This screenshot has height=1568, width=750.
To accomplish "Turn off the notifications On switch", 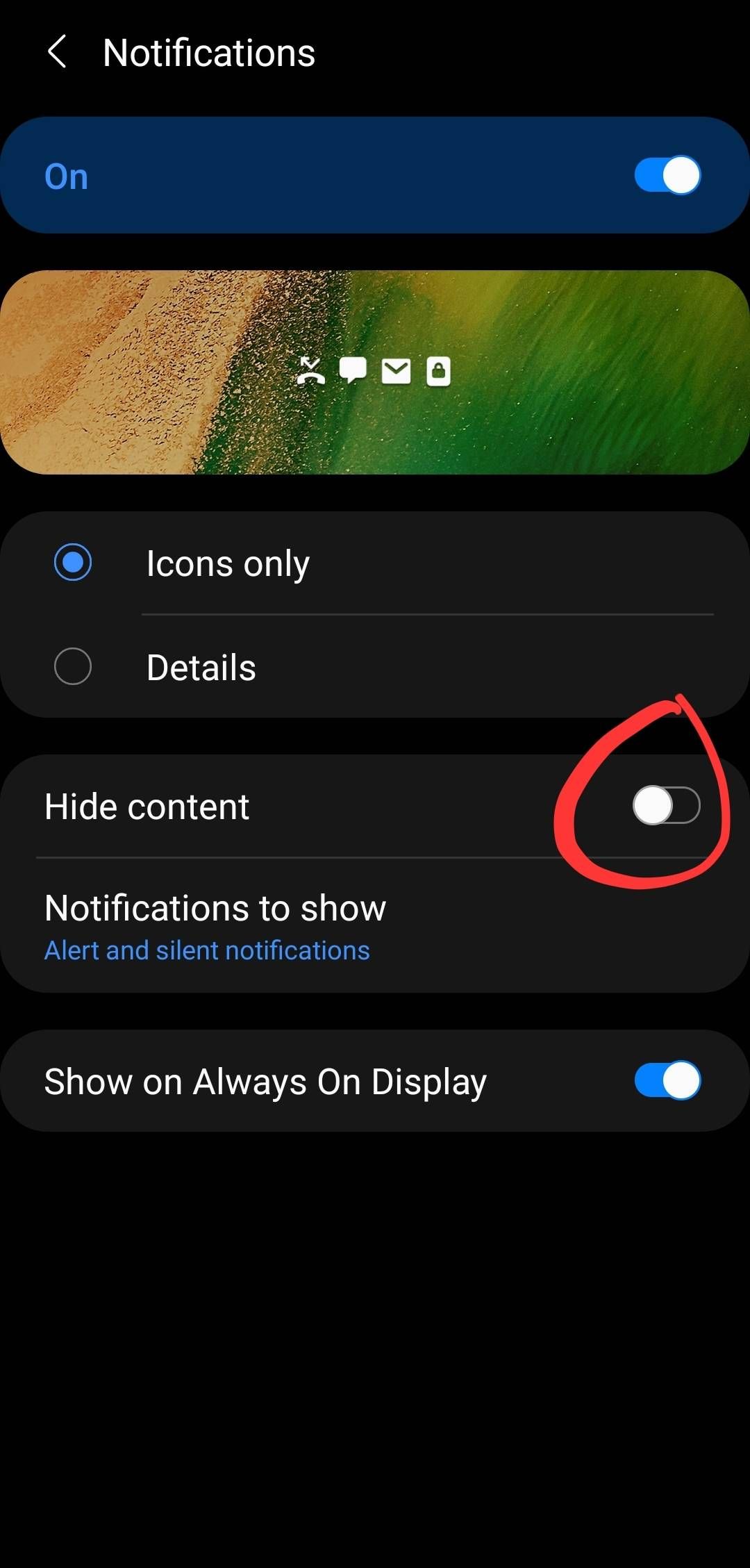I will click(x=667, y=175).
